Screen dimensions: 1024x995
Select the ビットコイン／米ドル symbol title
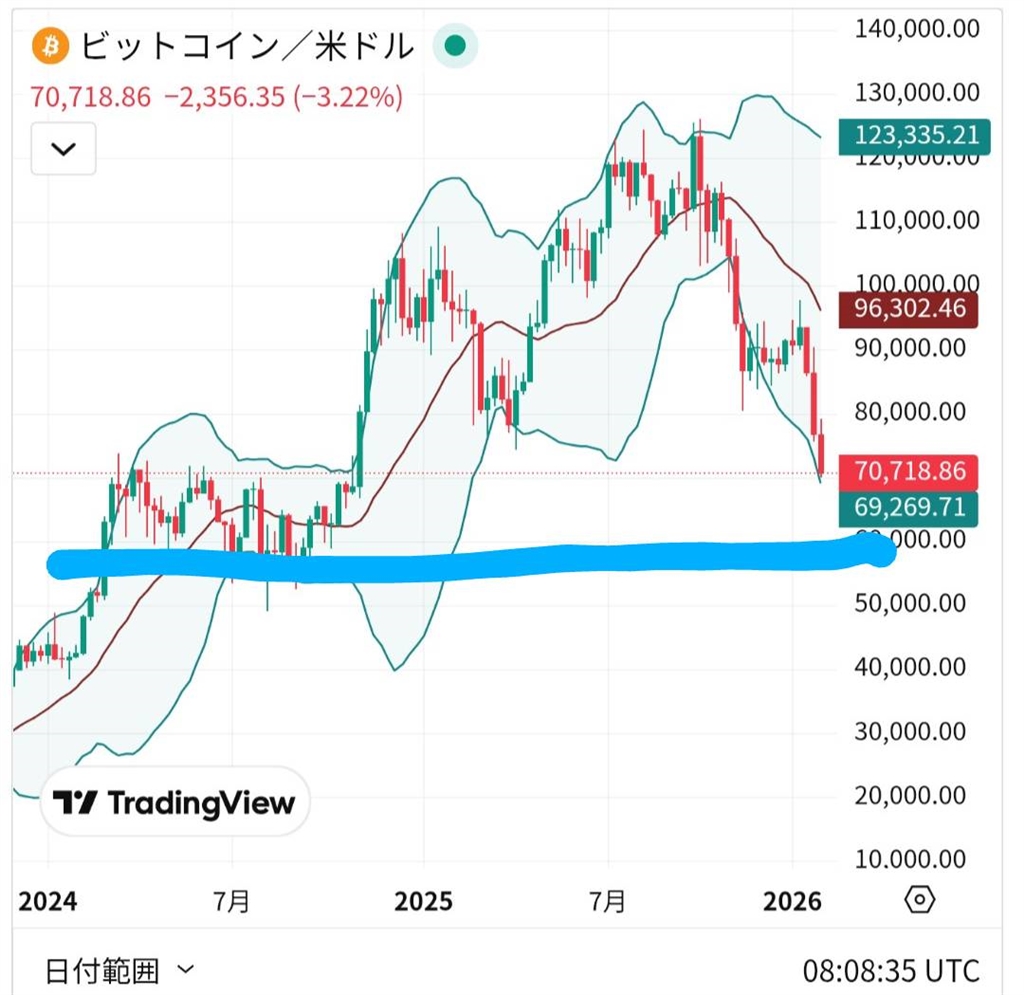click(245, 46)
